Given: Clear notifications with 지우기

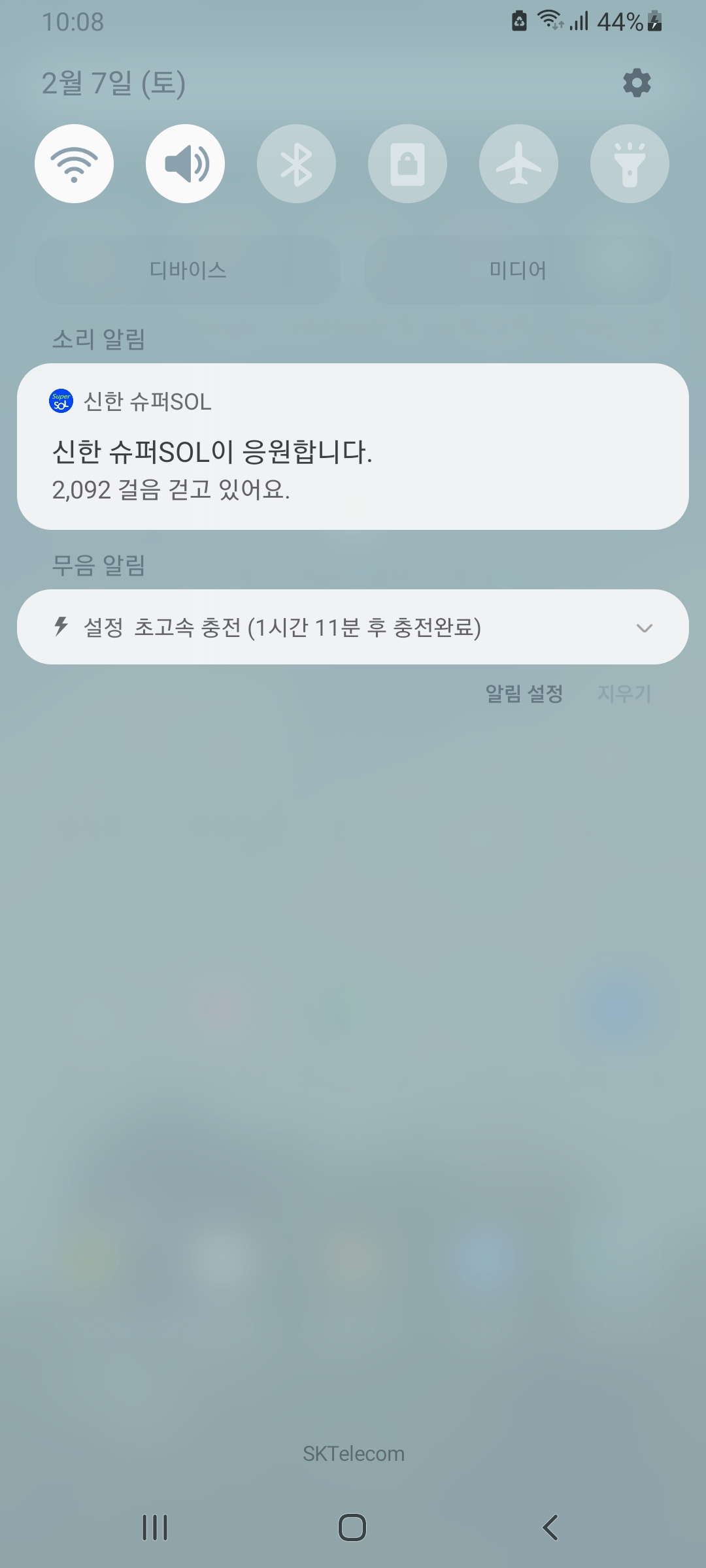Looking at the screenshot, I should tap(624, 693).
